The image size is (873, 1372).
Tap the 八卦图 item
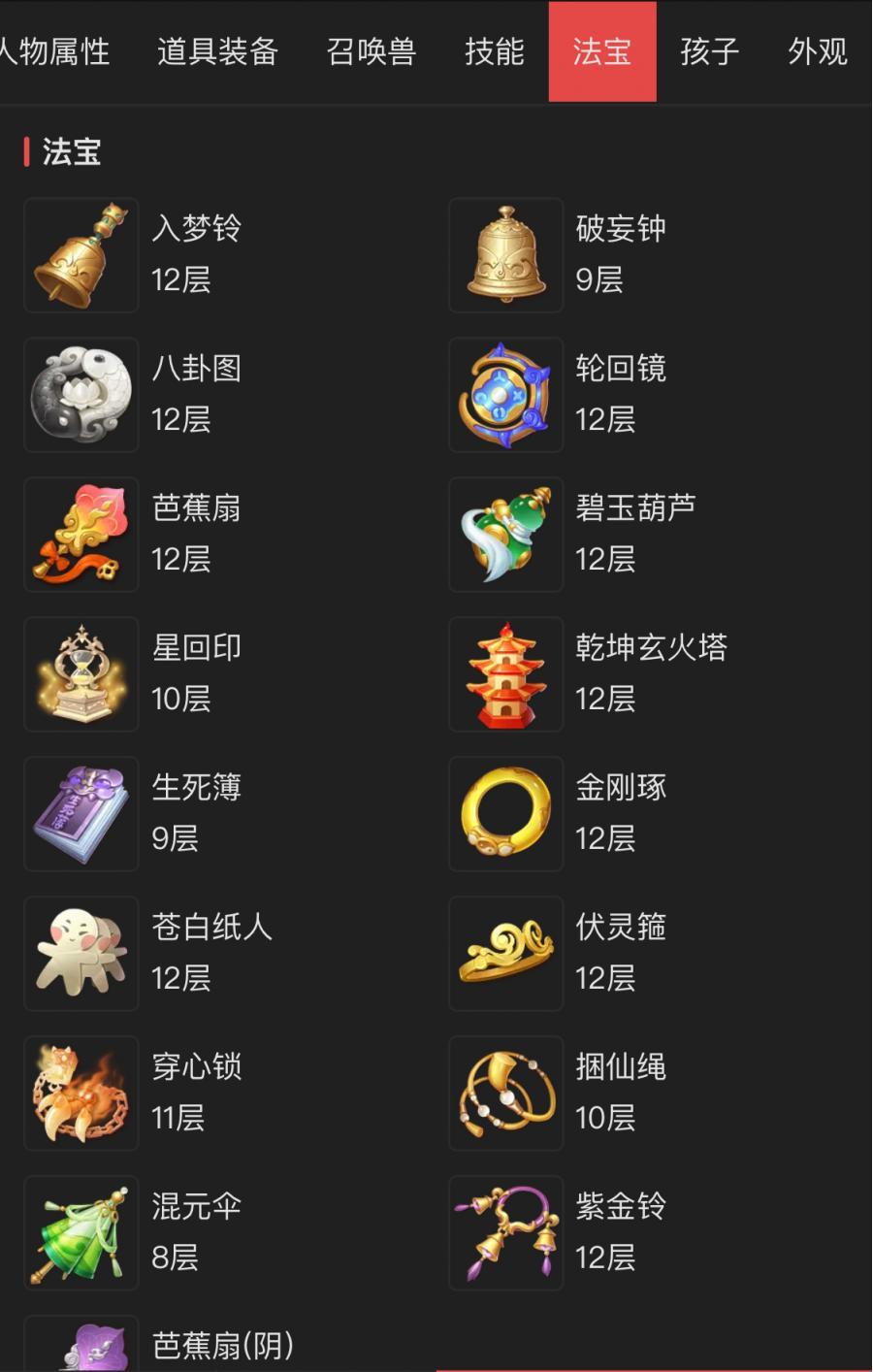[81, 395]
